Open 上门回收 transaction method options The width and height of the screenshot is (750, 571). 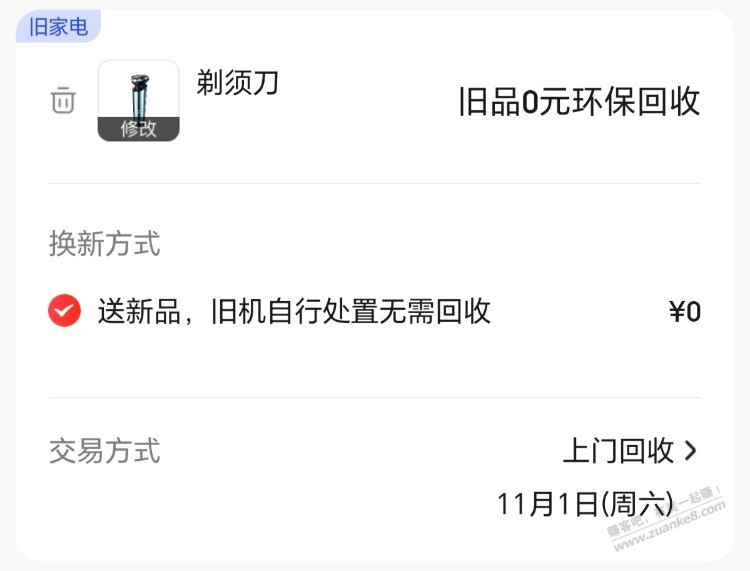coord(630,451)
